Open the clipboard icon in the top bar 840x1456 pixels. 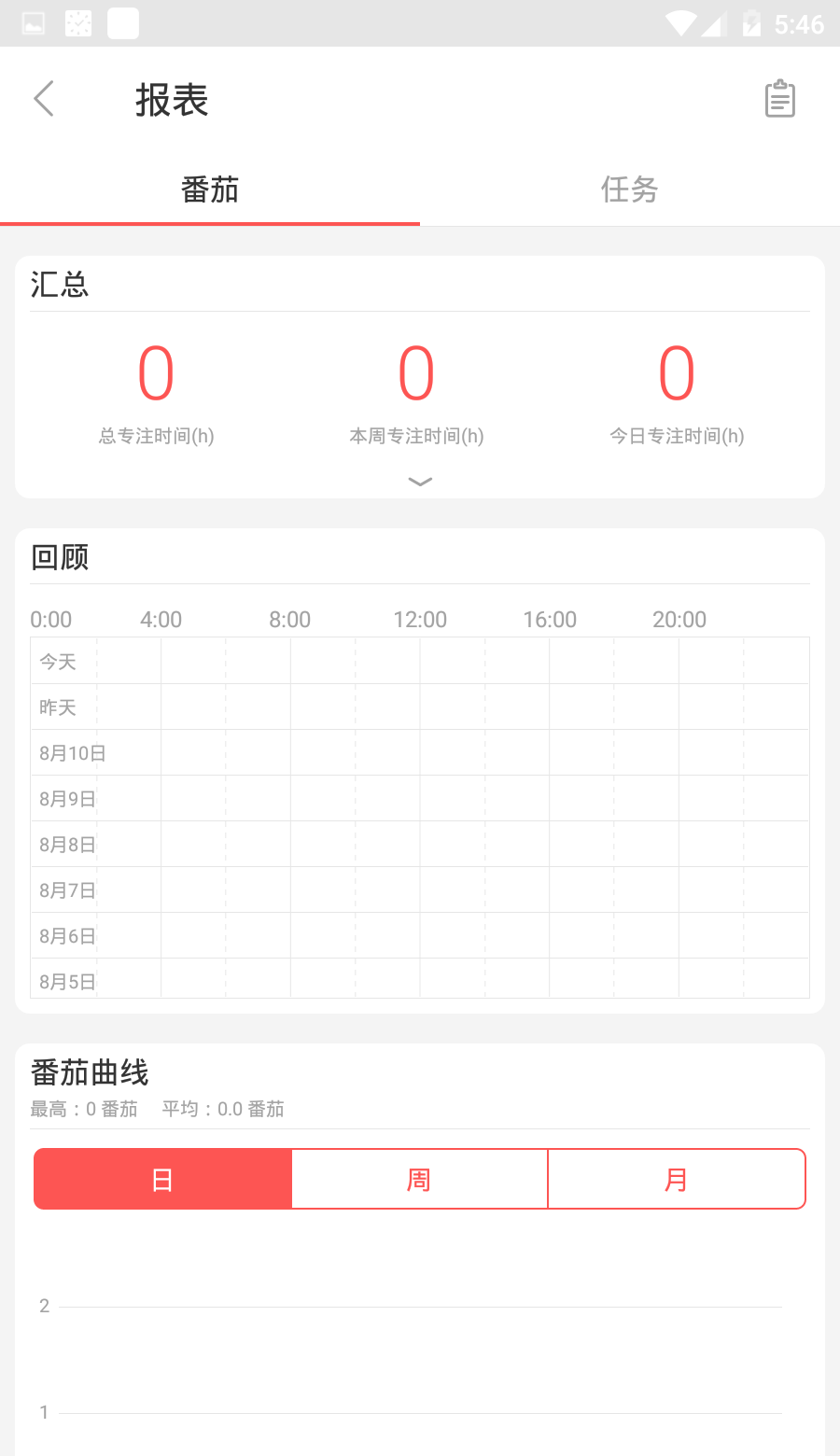coord(780,99)
